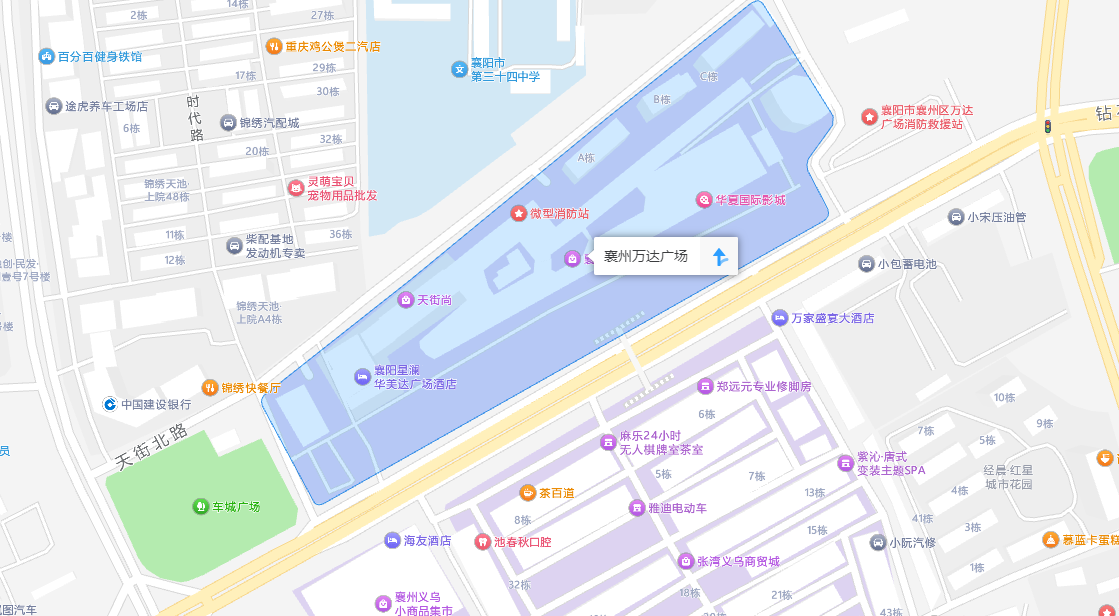Viewport: 1119px width, 616px height.
Task: Open the 车城广场 park marker
Action: pos(199,506)
